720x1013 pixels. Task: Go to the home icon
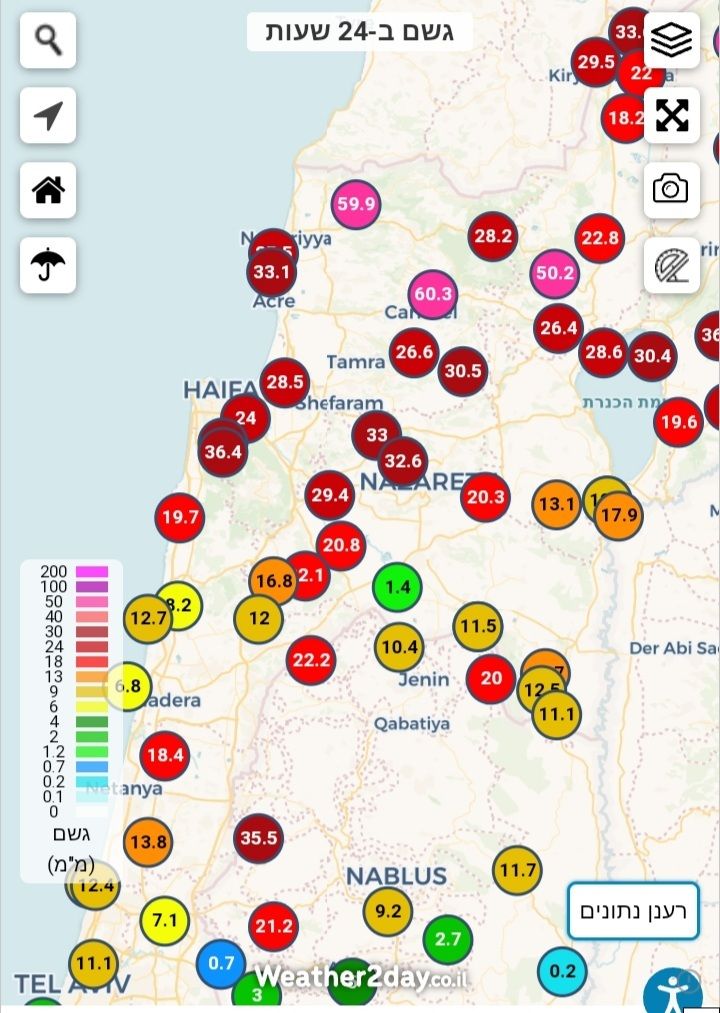(48, 190)
